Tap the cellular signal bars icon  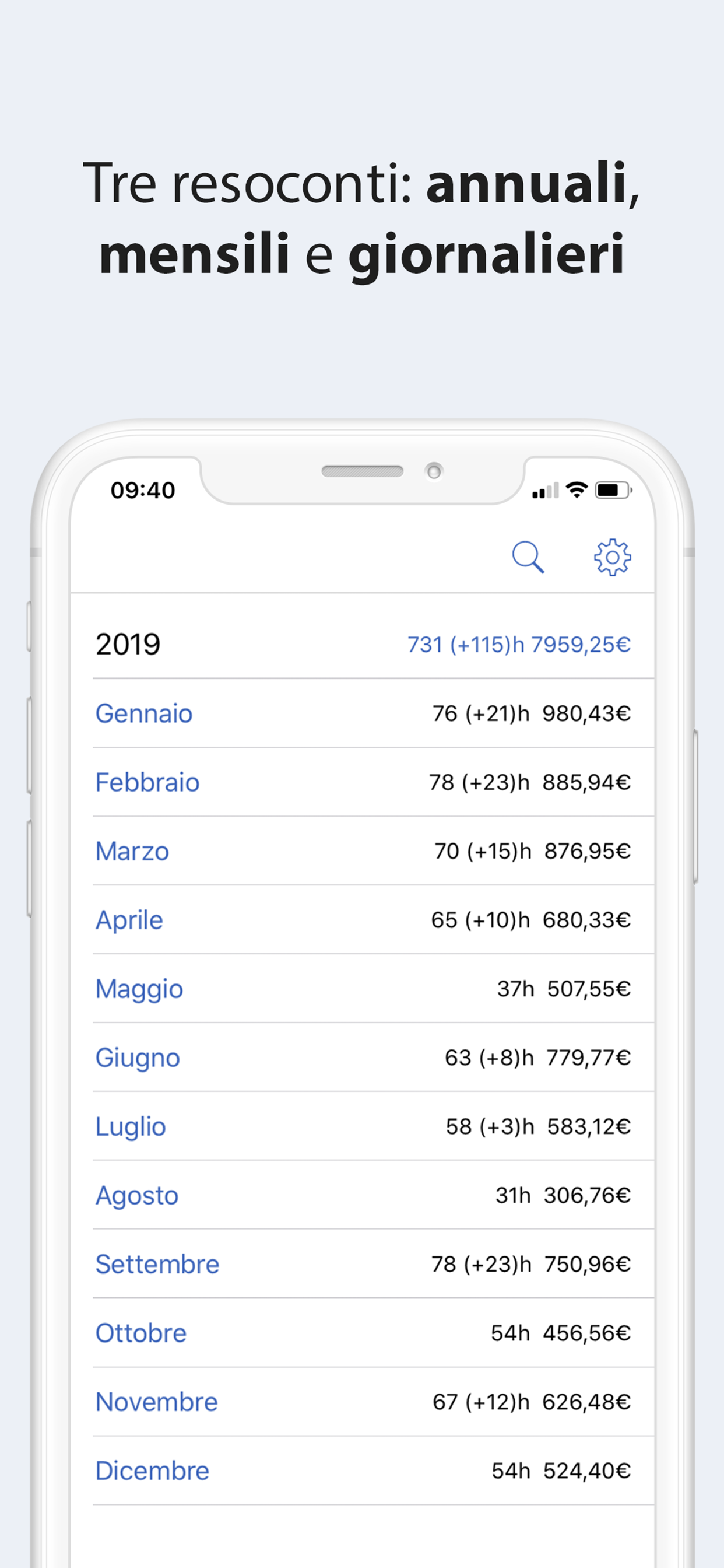(546, 490)
